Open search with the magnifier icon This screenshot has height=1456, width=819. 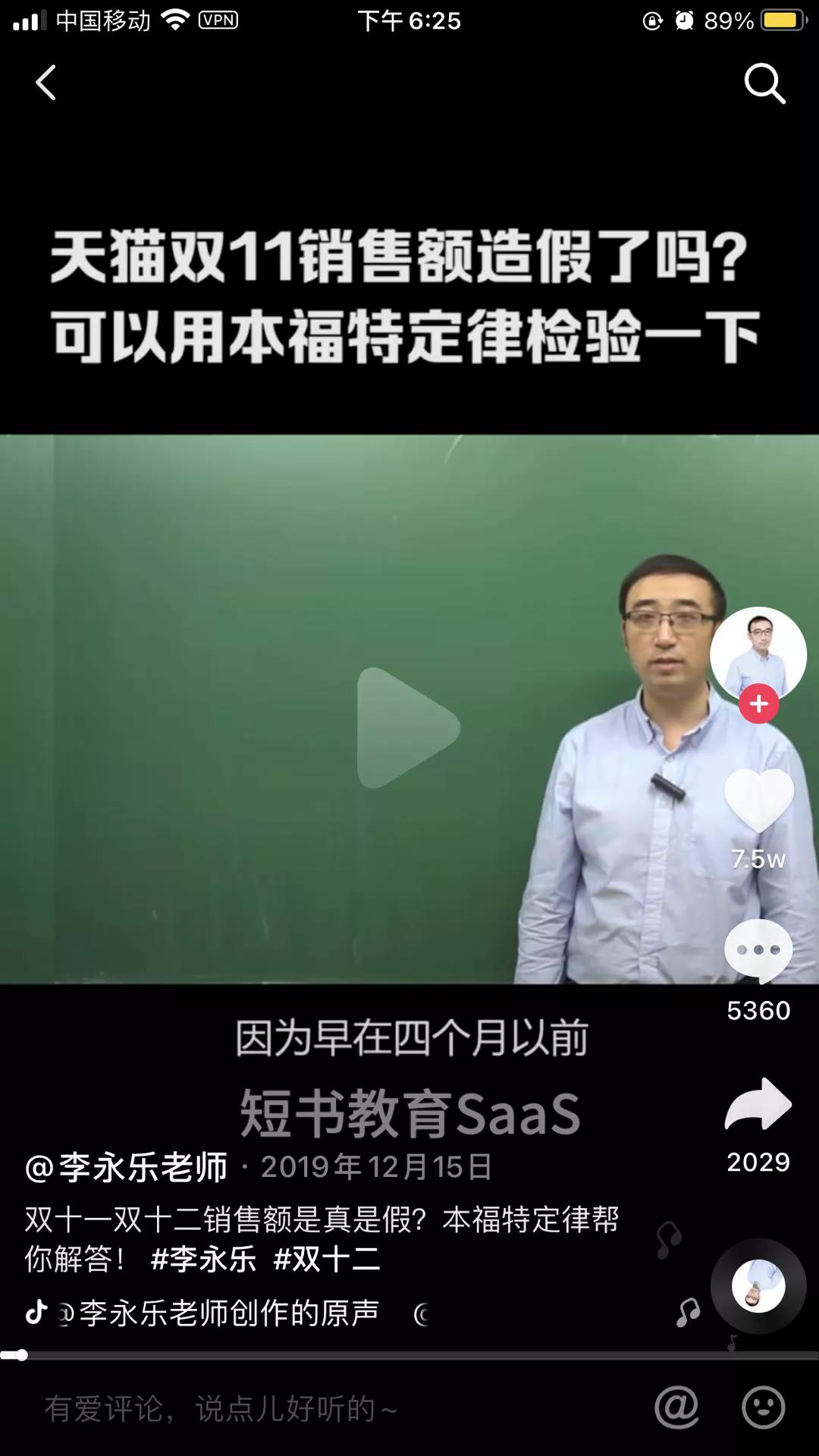click(x=764, y=83)
